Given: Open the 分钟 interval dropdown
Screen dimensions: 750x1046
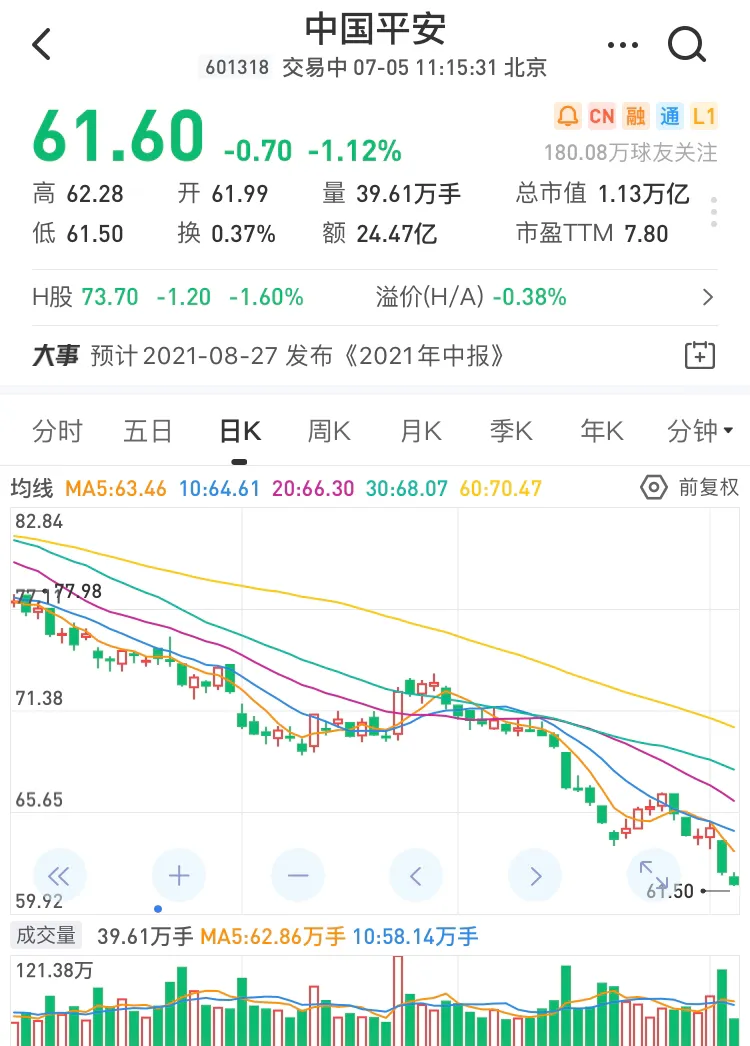Looking at the screenshot, I should [x=700, y=432].
